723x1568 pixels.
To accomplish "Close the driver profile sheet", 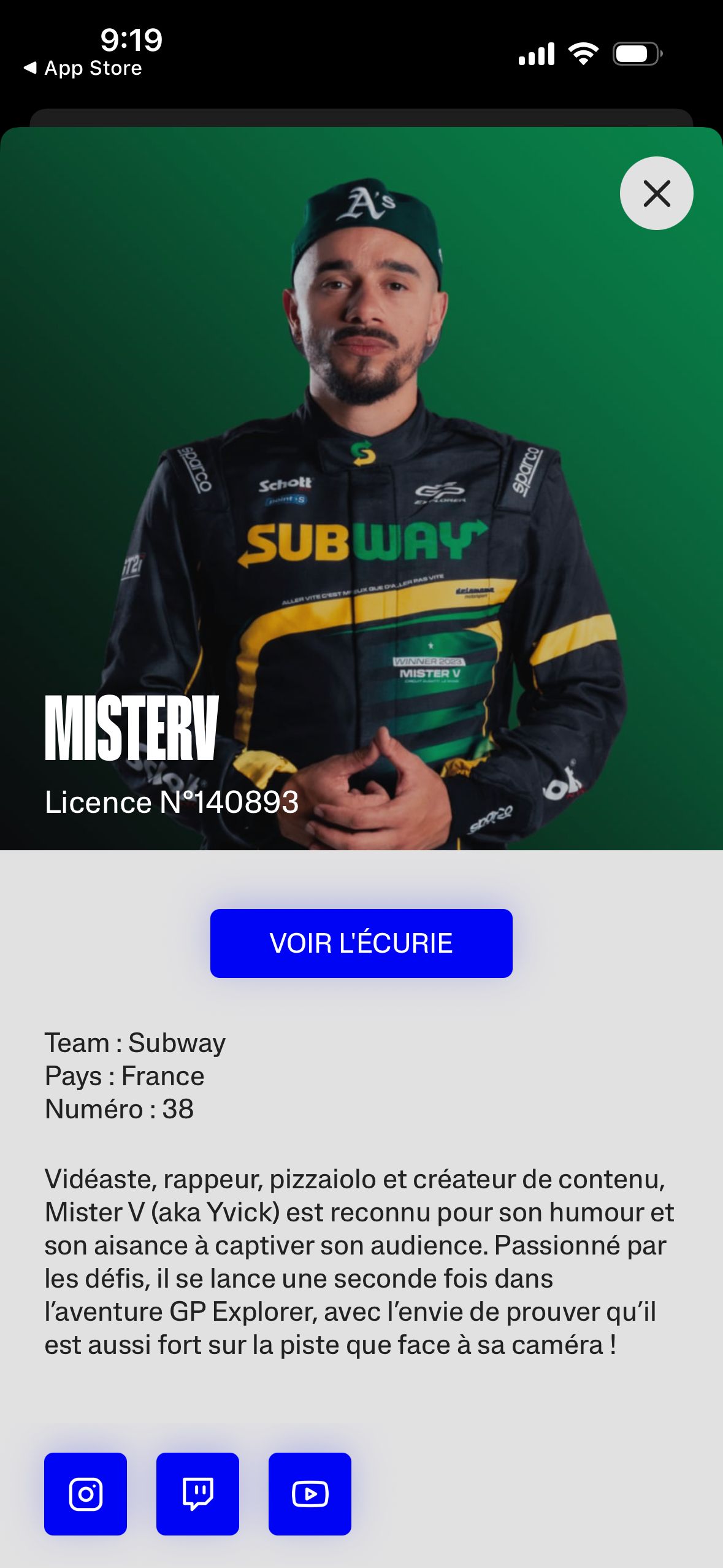I will pos(656,194).
